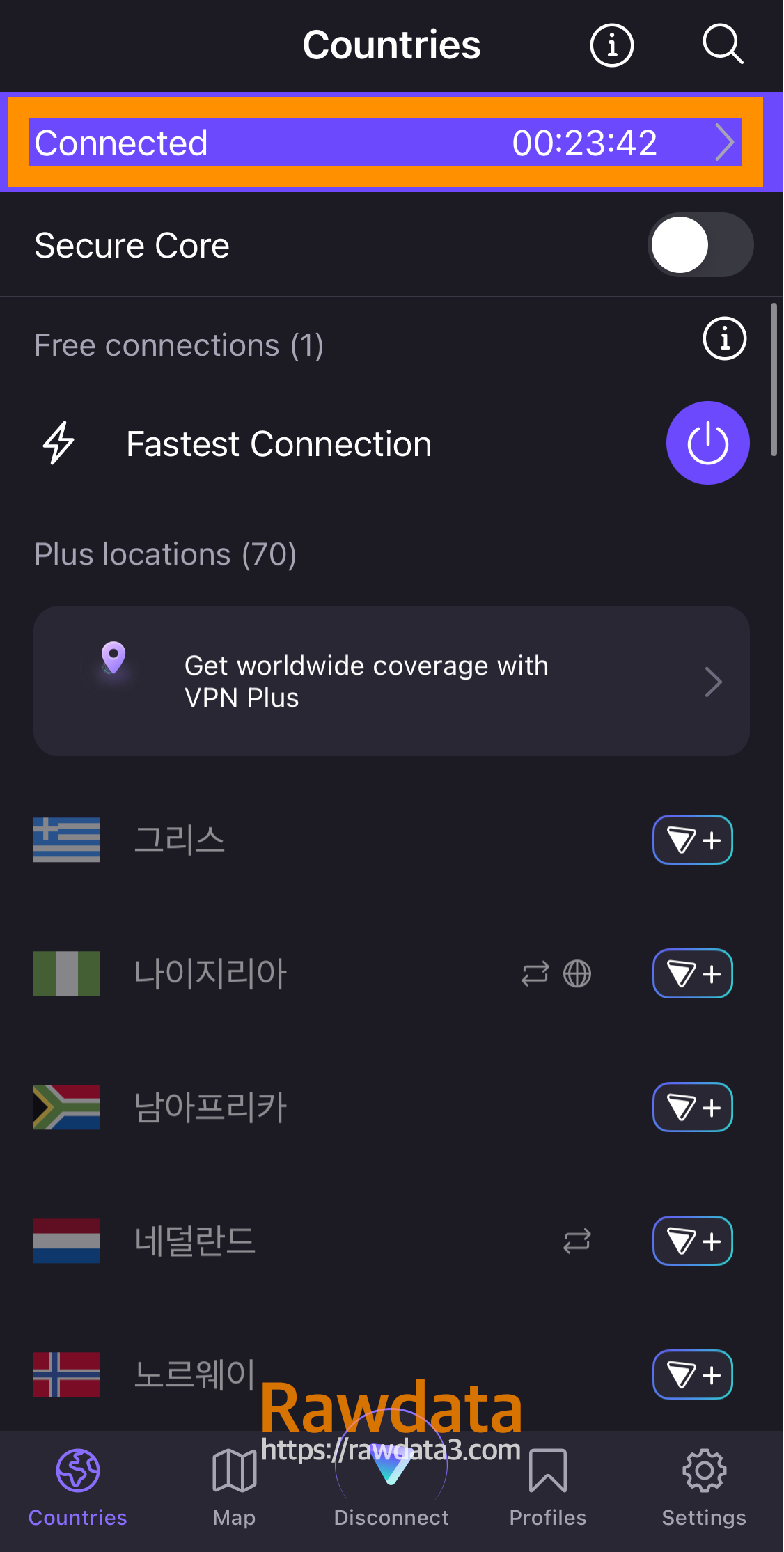Screen dimensions: 784x1552
Task: Tap the smart routing arrows beside 나이지리아
Action: pyautogui.click(x=534, y=974)
